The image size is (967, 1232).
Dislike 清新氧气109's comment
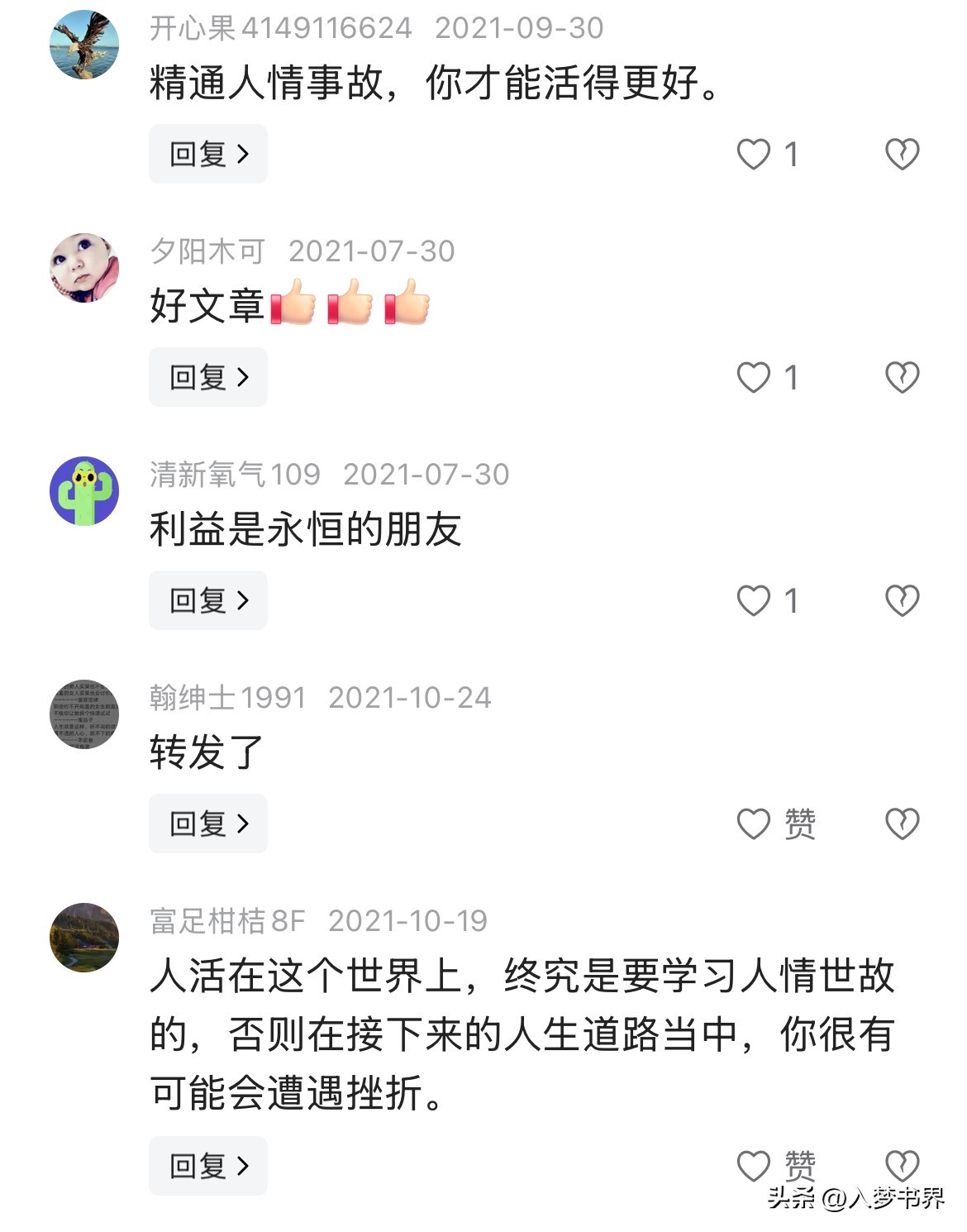tap(902, 600)
